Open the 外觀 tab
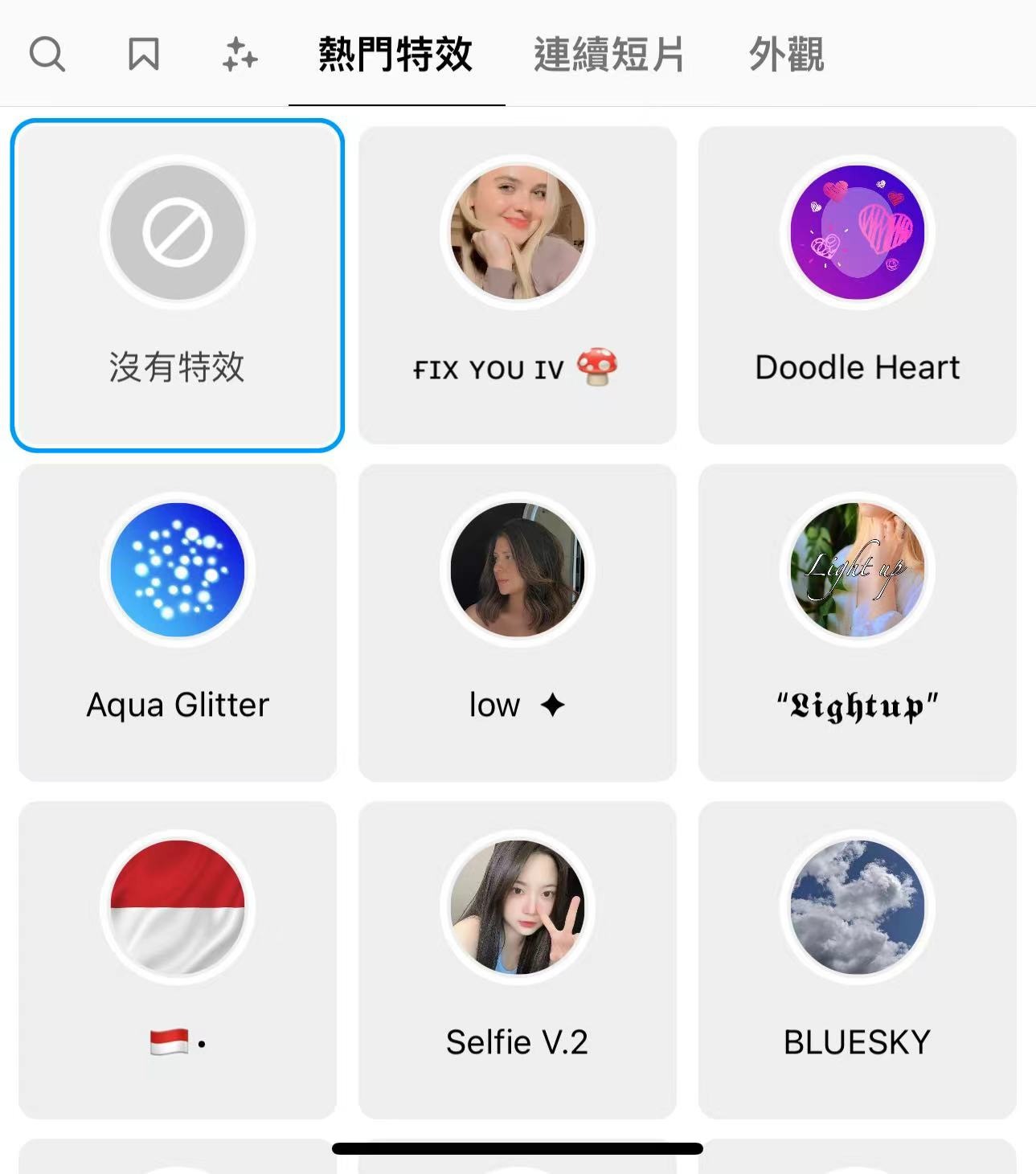 786,55
